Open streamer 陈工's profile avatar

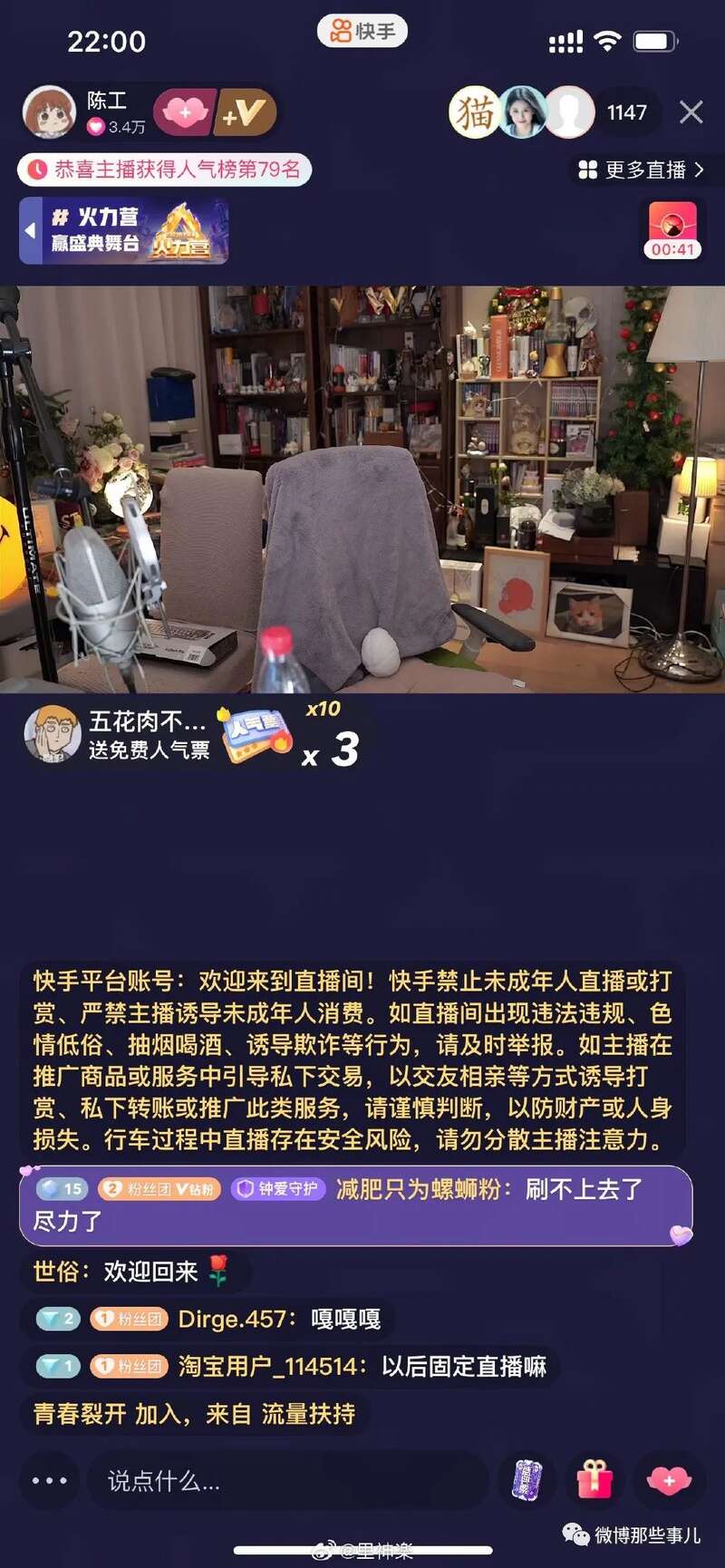pyautogui.click(x=48, y=112)
